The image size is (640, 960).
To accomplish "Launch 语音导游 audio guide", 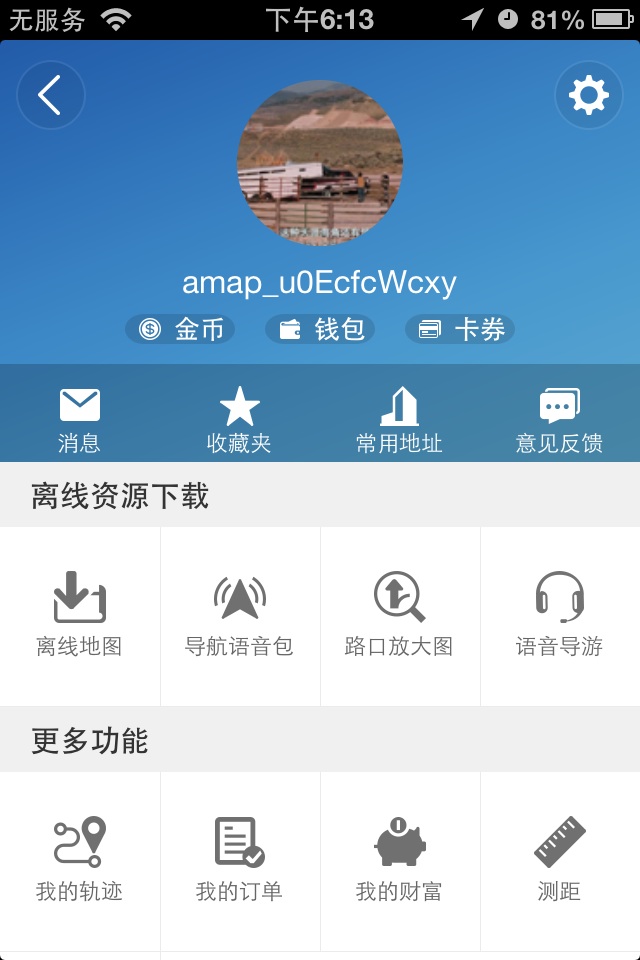I will [559, 614].
